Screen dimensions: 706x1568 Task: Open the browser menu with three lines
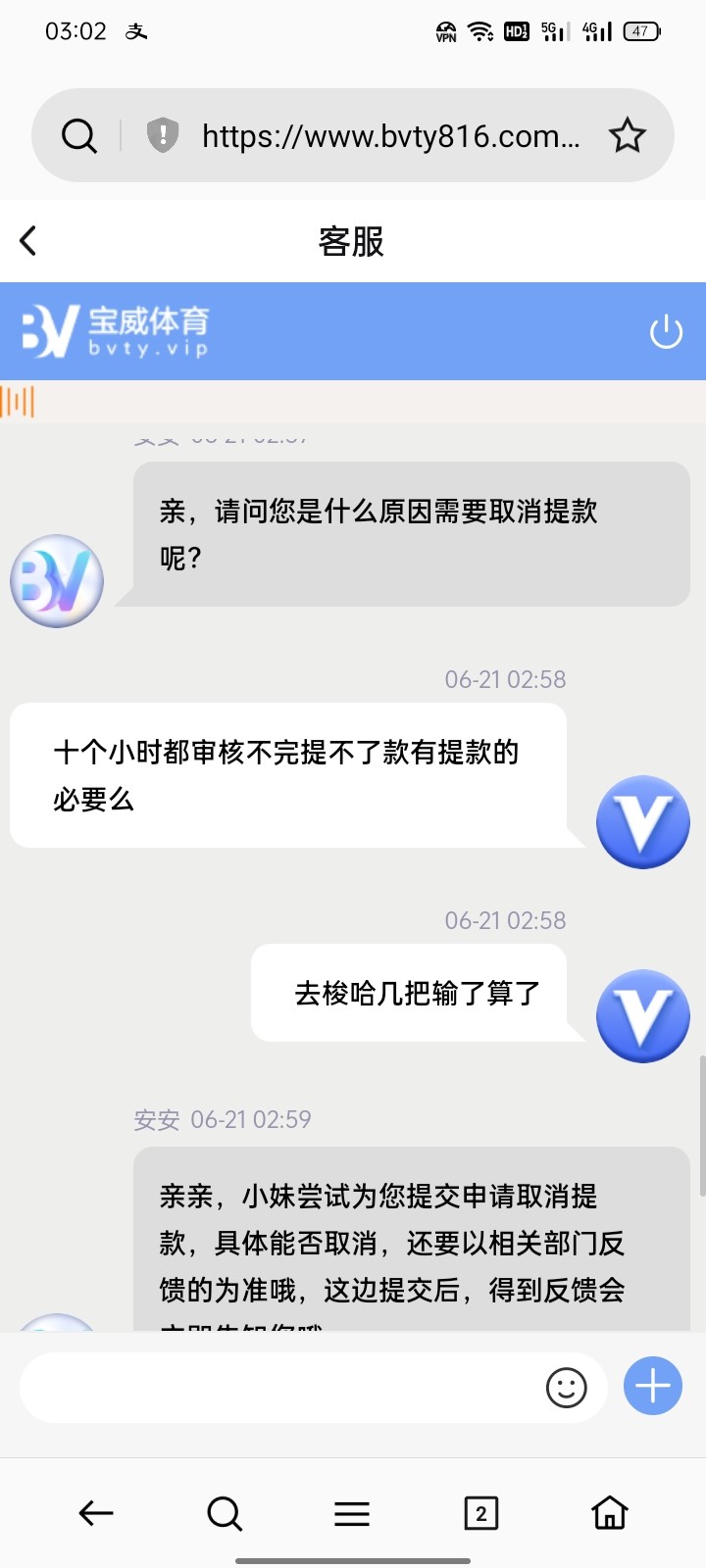(352, 1512)
